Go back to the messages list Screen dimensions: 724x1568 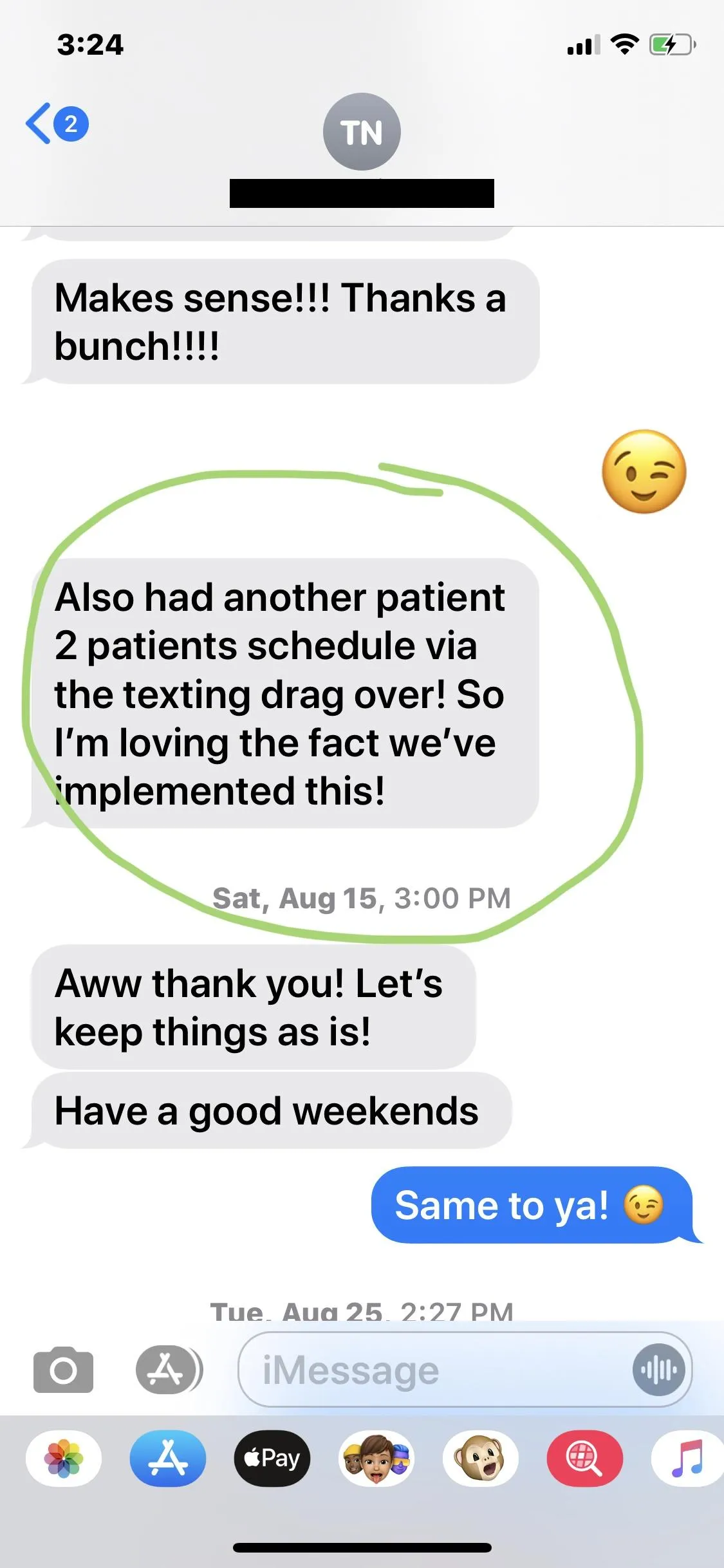click(x=56, y=124)
